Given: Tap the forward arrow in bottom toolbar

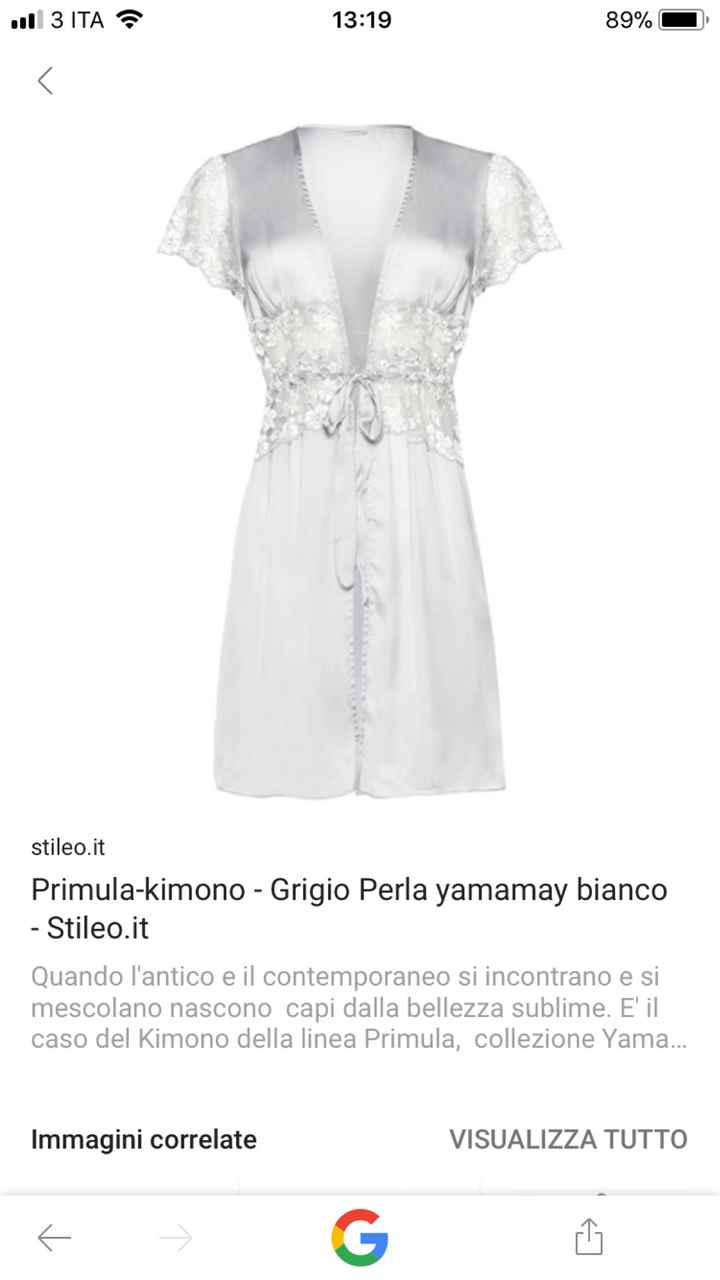Looking at the screenshot, I should point(176,1237).
